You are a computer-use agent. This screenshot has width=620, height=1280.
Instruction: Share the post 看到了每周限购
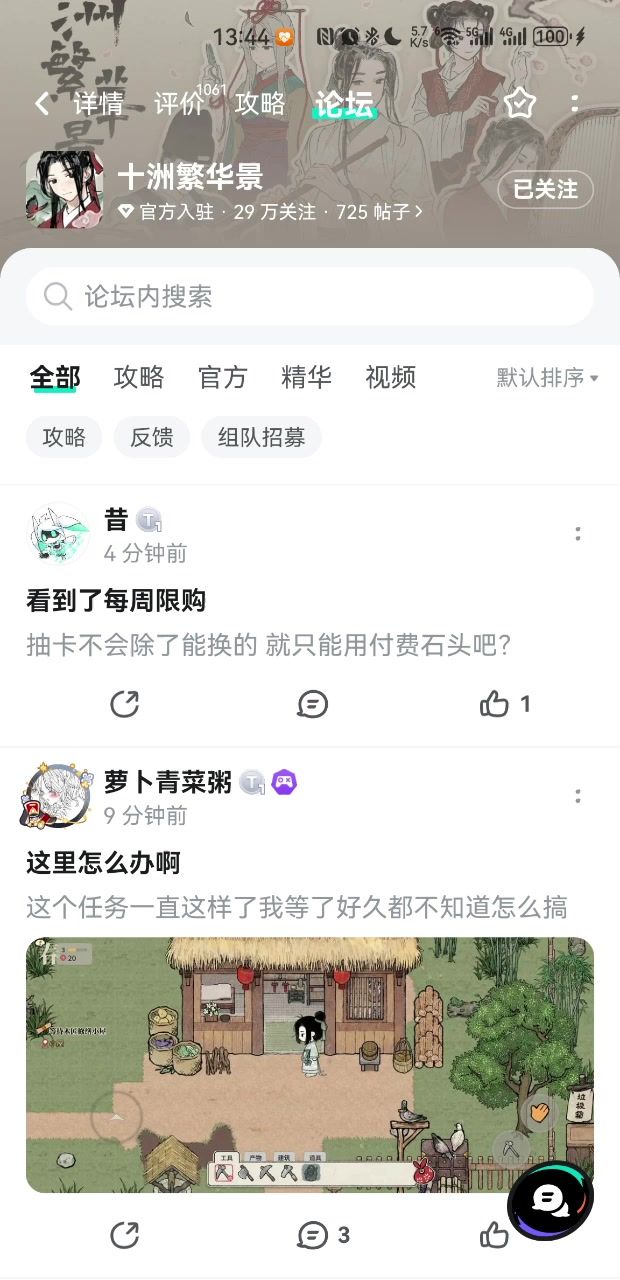point(124,704)
